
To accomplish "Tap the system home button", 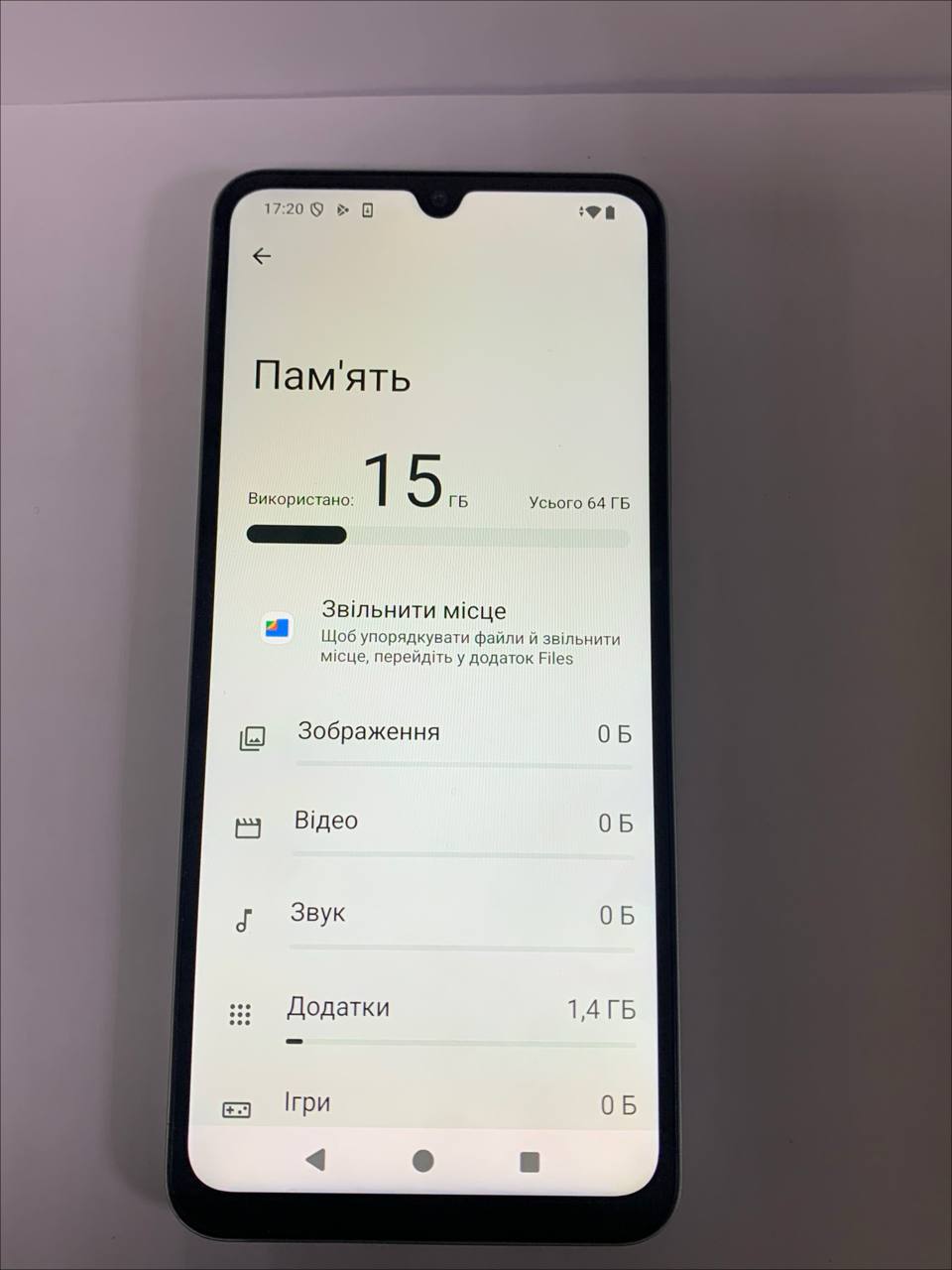I will 423,1160.
